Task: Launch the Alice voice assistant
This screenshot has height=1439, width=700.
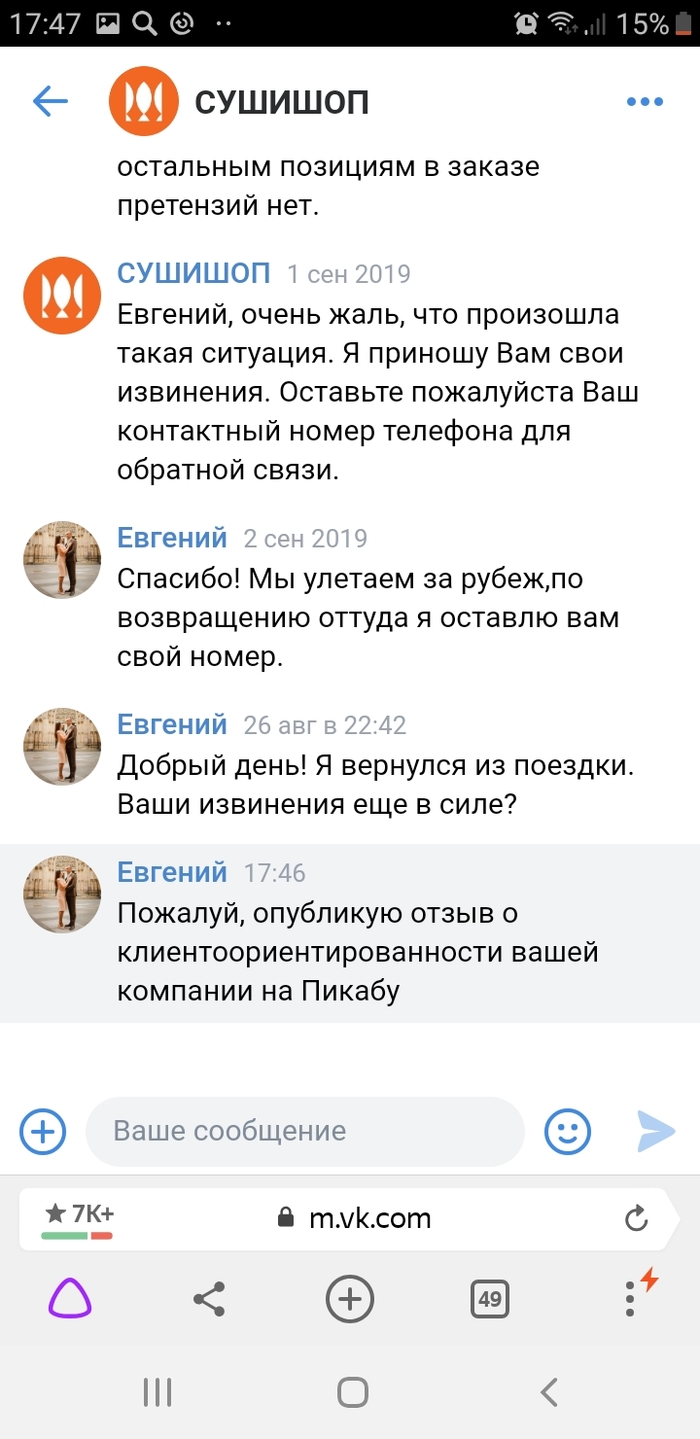Action: pos(70,1300)
